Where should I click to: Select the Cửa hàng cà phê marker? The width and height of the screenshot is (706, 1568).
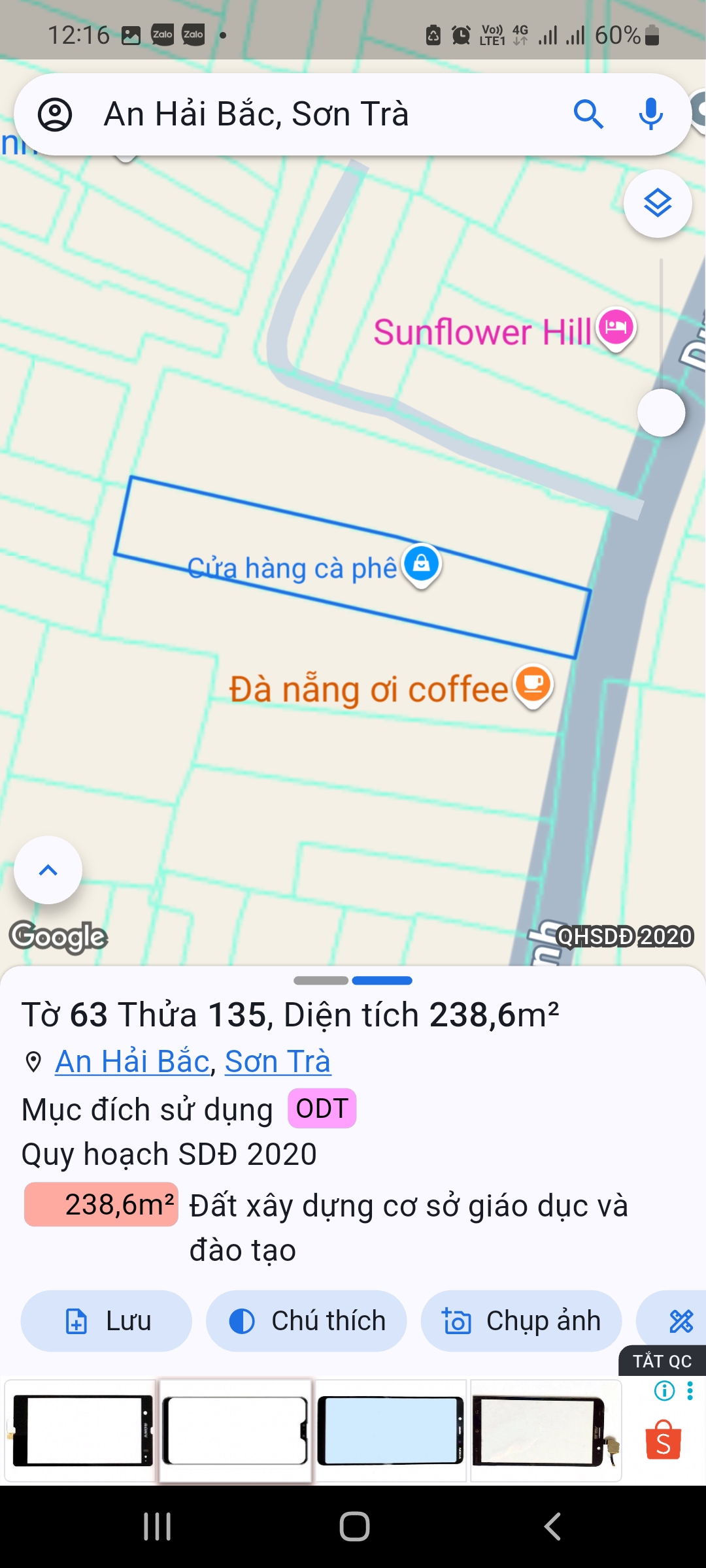pos(422,564)
